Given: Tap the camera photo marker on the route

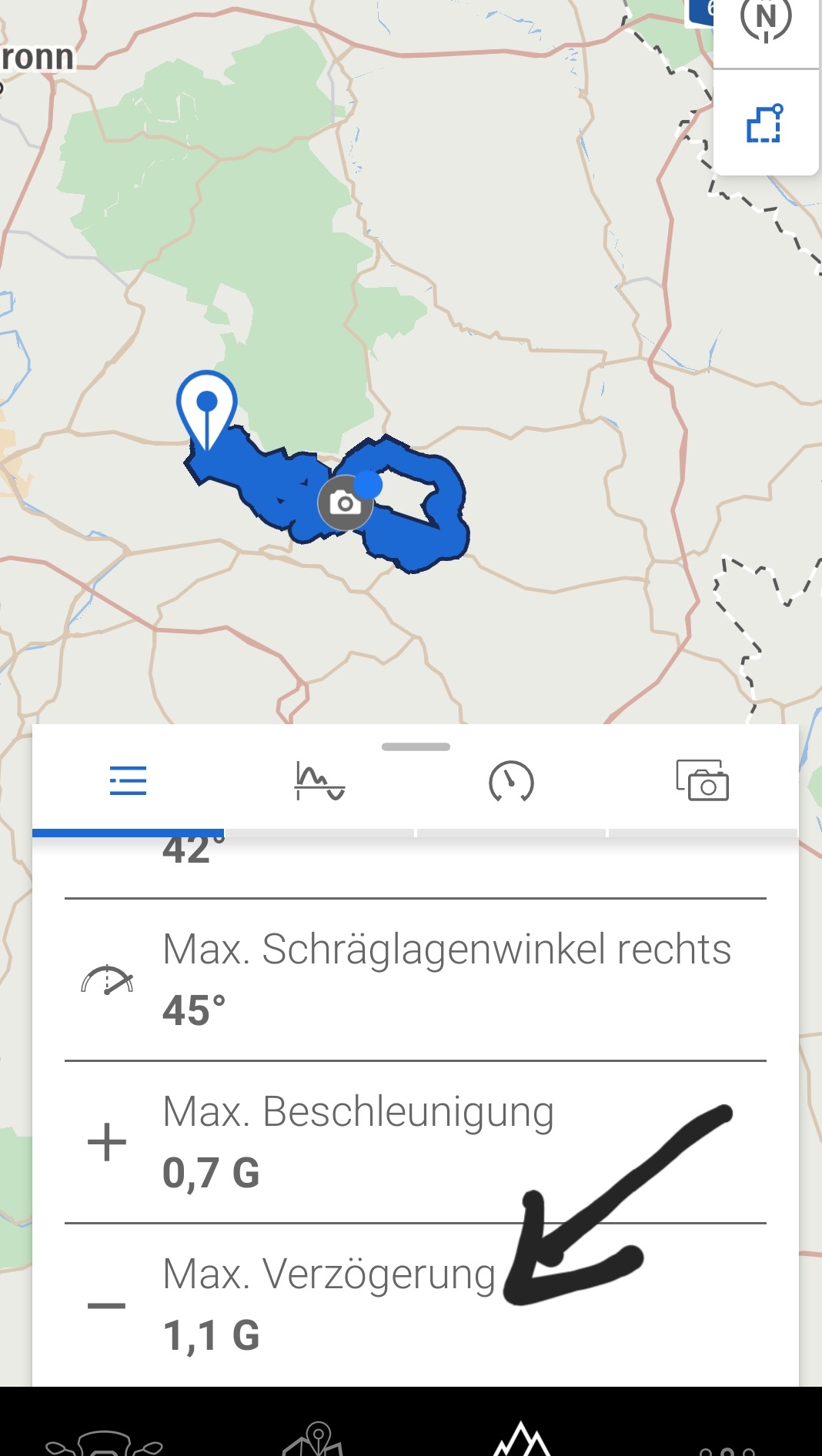Looking at the screenshot, I should (346, 503).
